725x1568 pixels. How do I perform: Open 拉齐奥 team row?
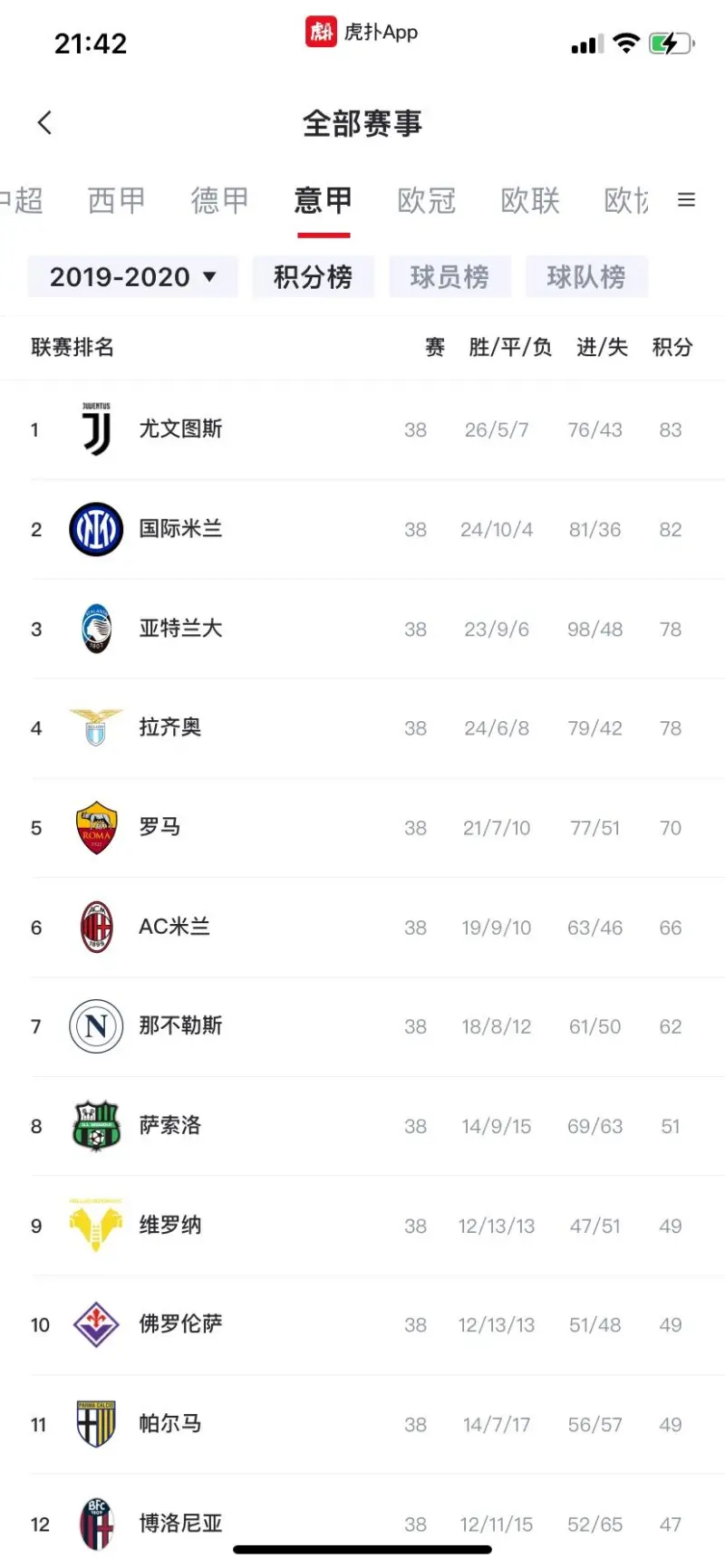362,728
